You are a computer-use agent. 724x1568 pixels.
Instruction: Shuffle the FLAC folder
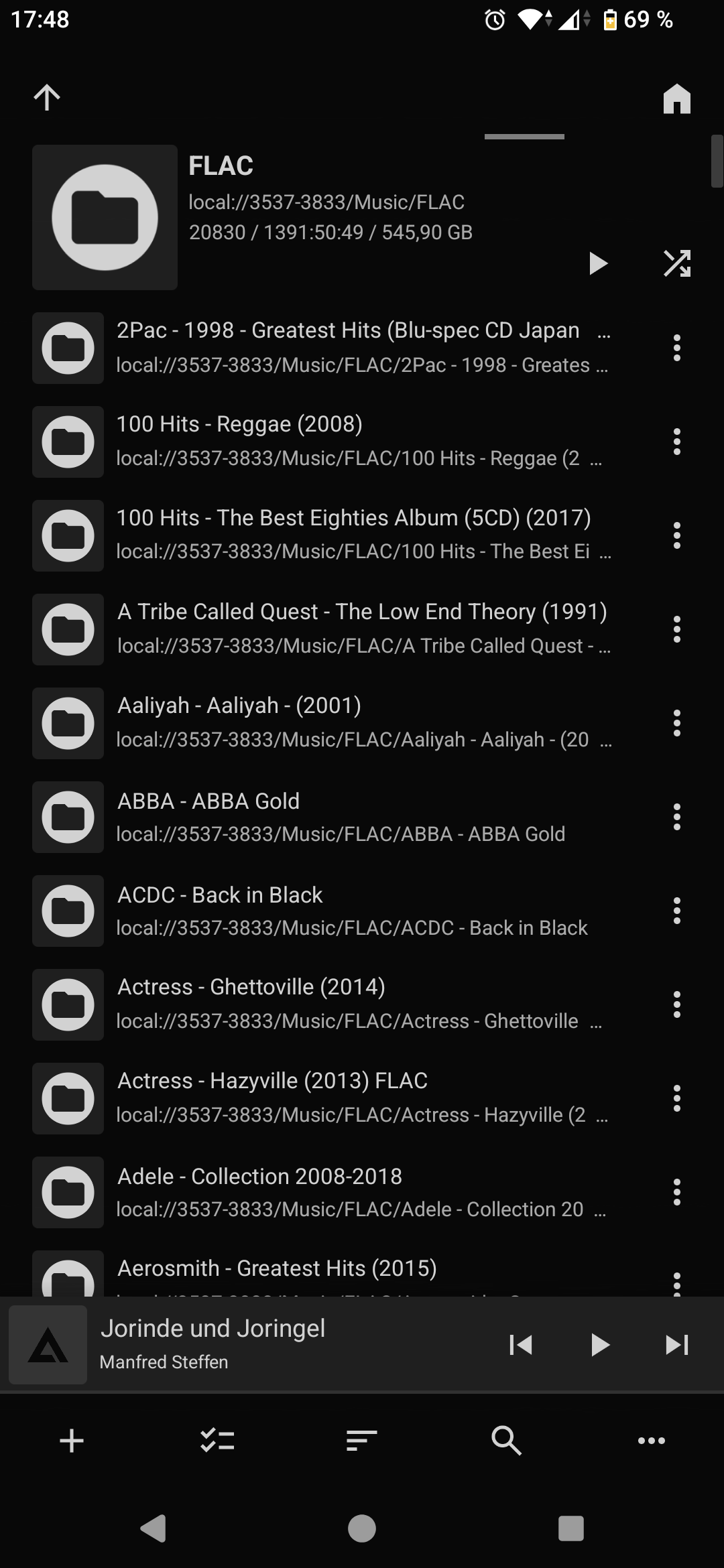point(676,263)
